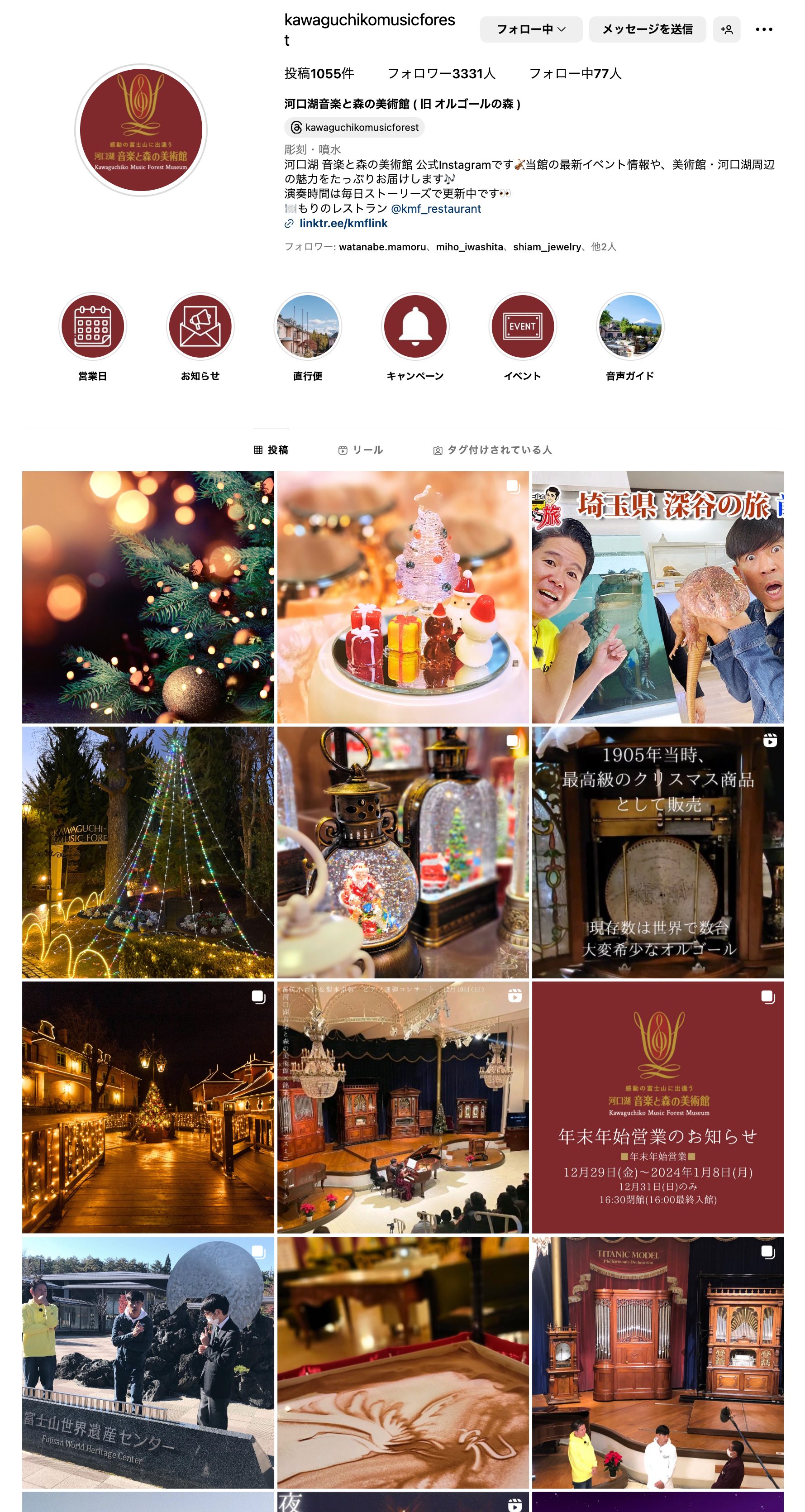Open the linktr.ee/kmflink link
Image resolution: width=805 pixels, height=1512 pixels.
pyautogui.click(x=343, y=224)
